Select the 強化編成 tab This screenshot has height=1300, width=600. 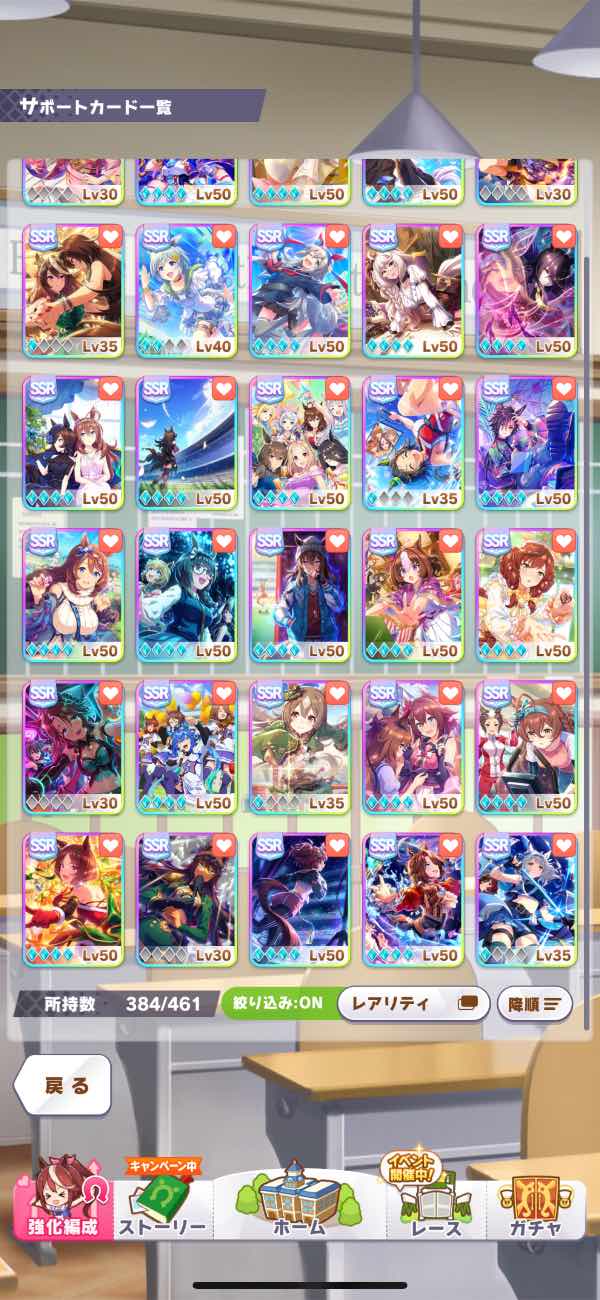click(64, 1200)
